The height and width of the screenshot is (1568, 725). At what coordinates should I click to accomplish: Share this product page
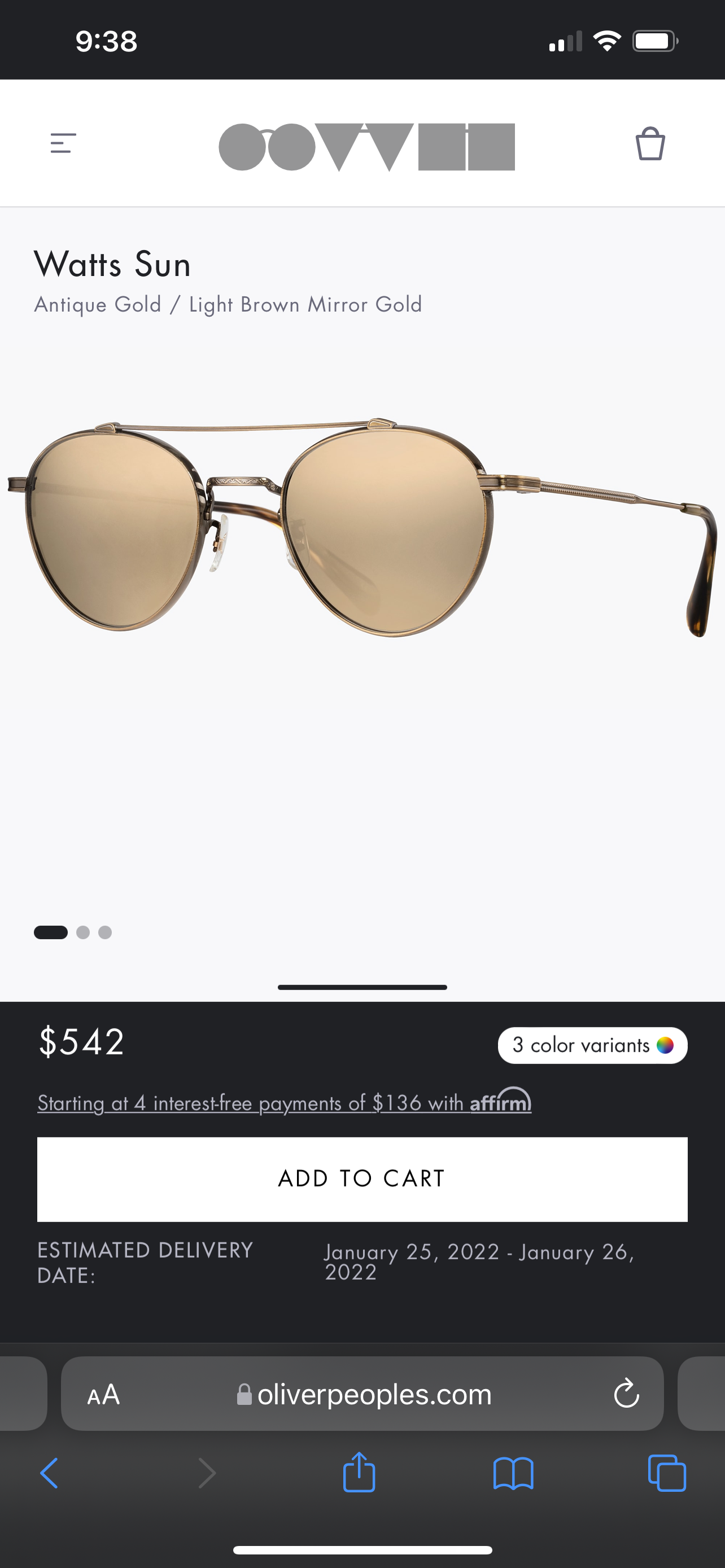(x=359, y=1472)
